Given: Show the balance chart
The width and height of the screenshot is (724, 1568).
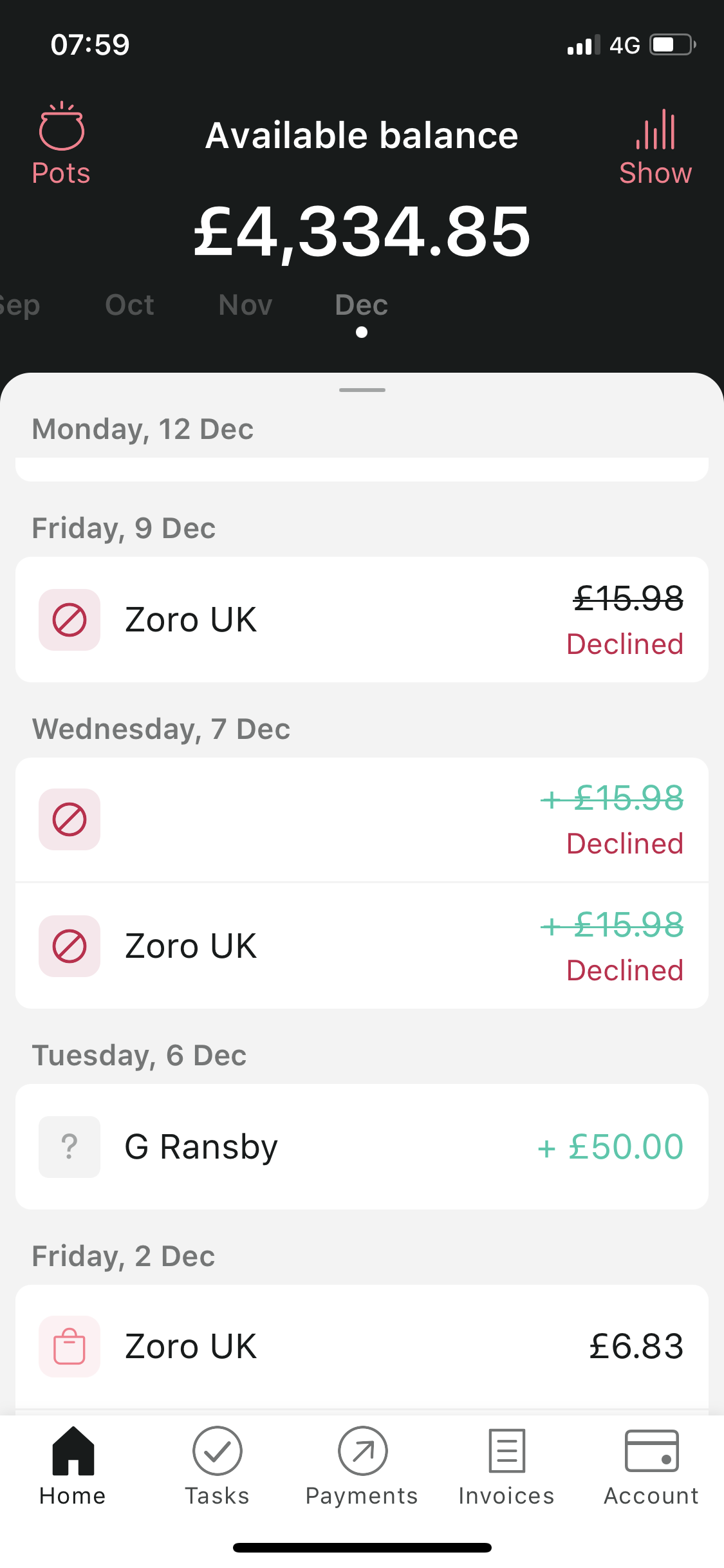Looking at the screenshot, I should pyautogui.click(x=655, y=147).
